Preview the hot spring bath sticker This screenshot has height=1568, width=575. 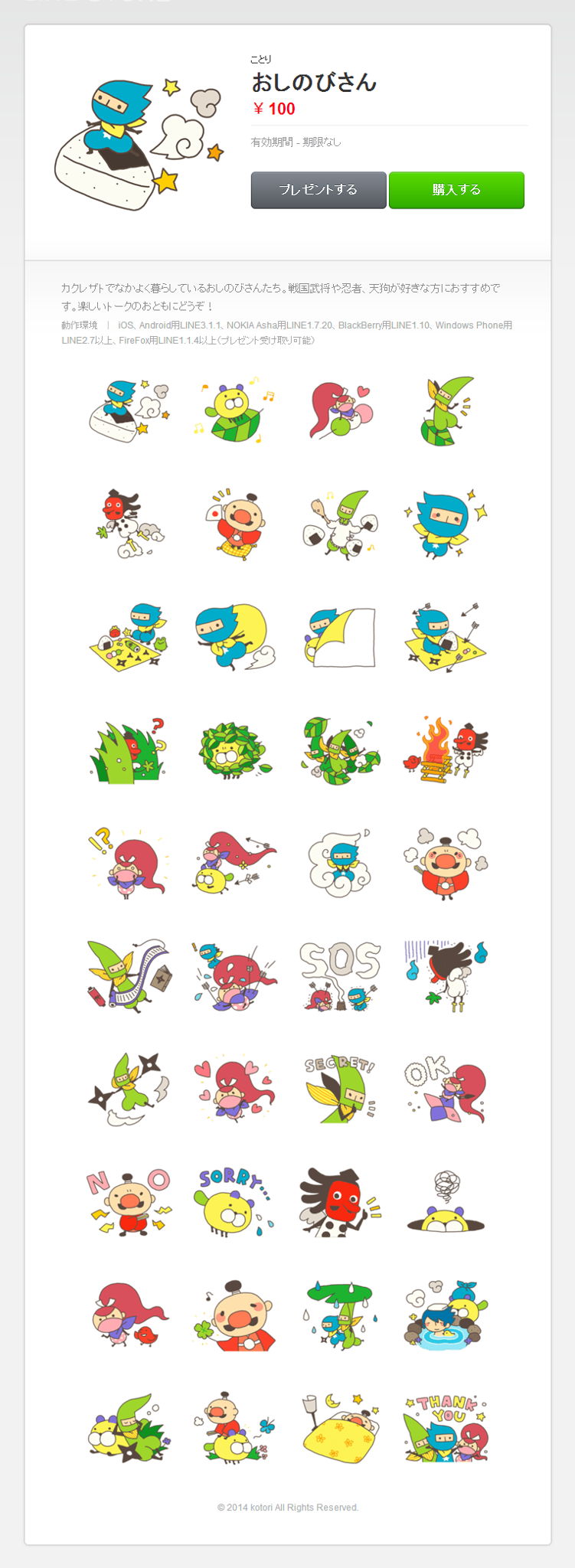point(446,1315)
